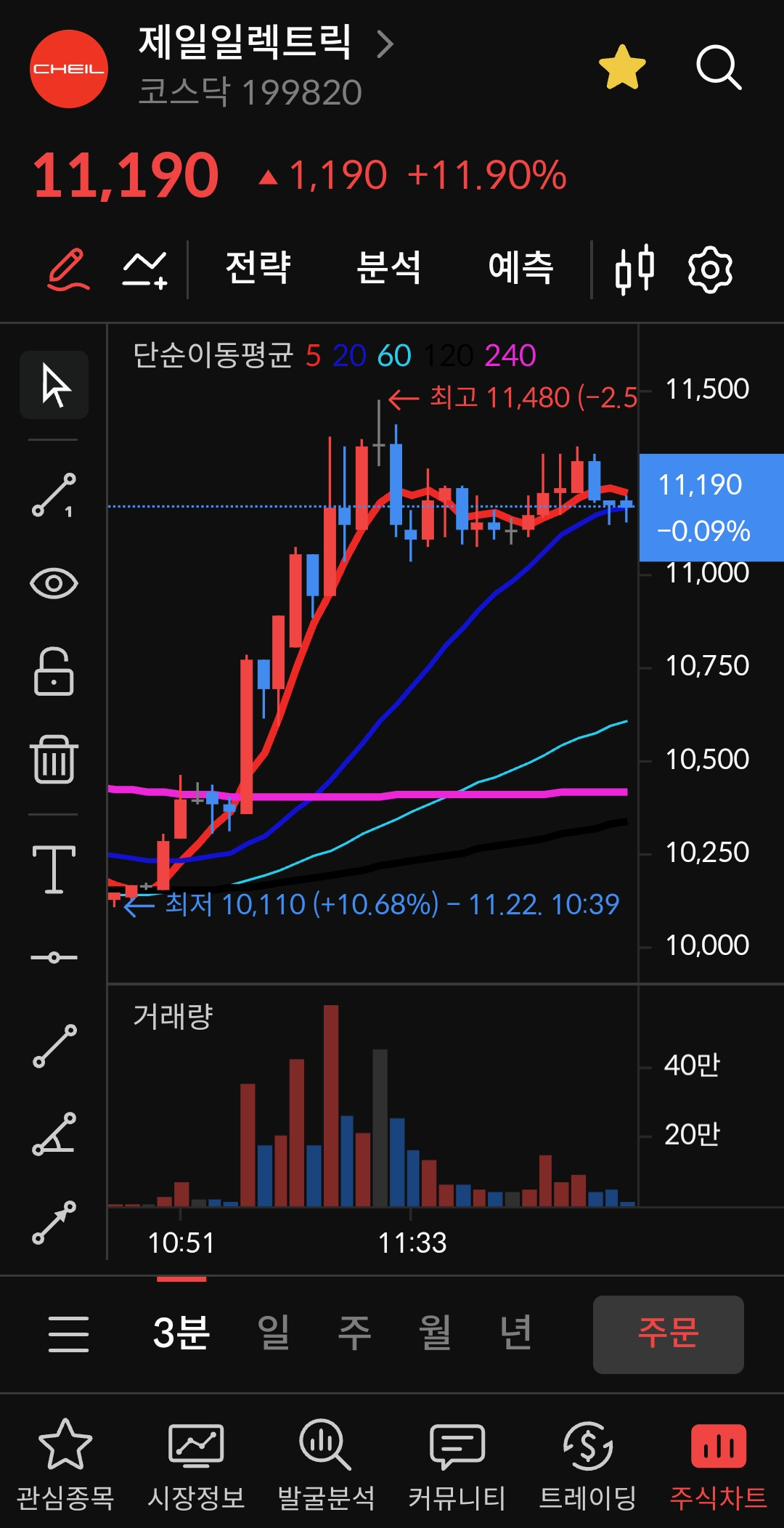Open the 분석 menu
Viewport: 784px width, 1528px height.
[388, 267]
